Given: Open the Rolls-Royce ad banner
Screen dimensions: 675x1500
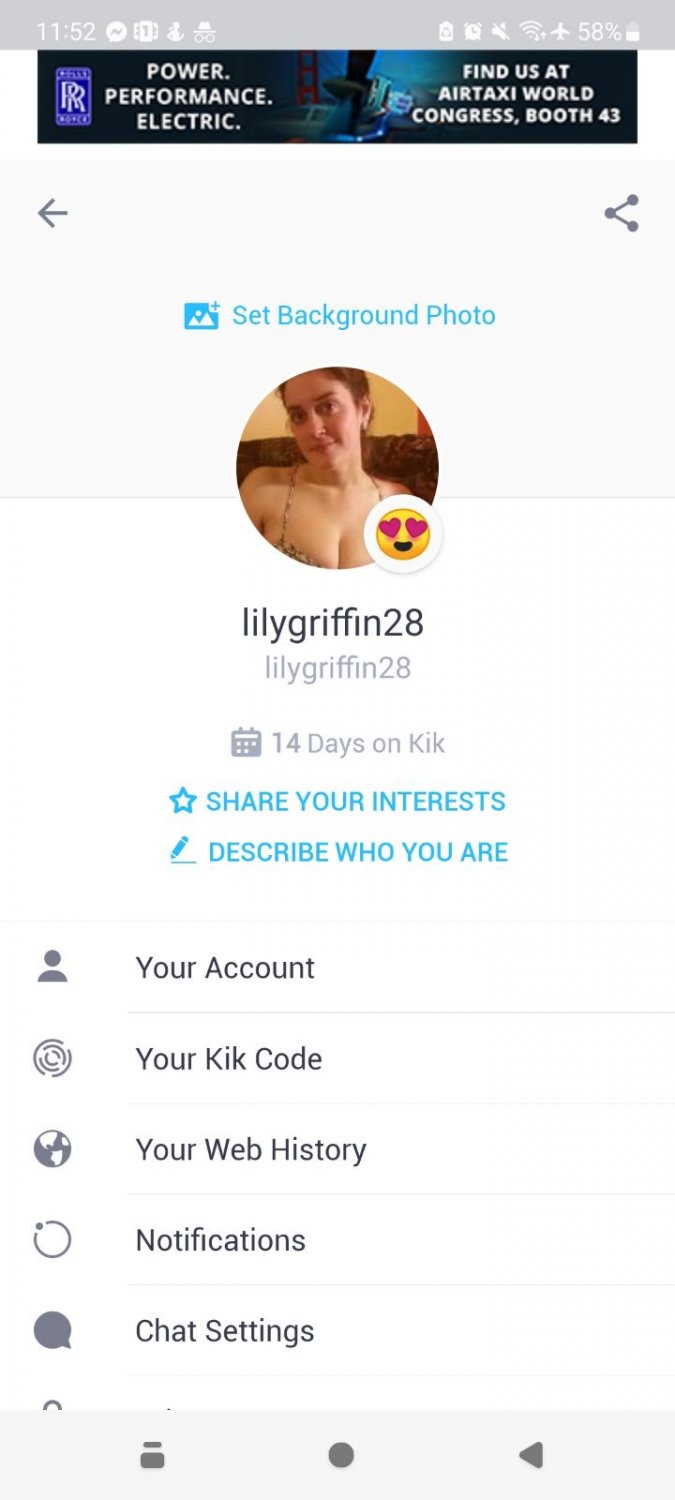Looking at the screenshot, I should click(337, 97).
